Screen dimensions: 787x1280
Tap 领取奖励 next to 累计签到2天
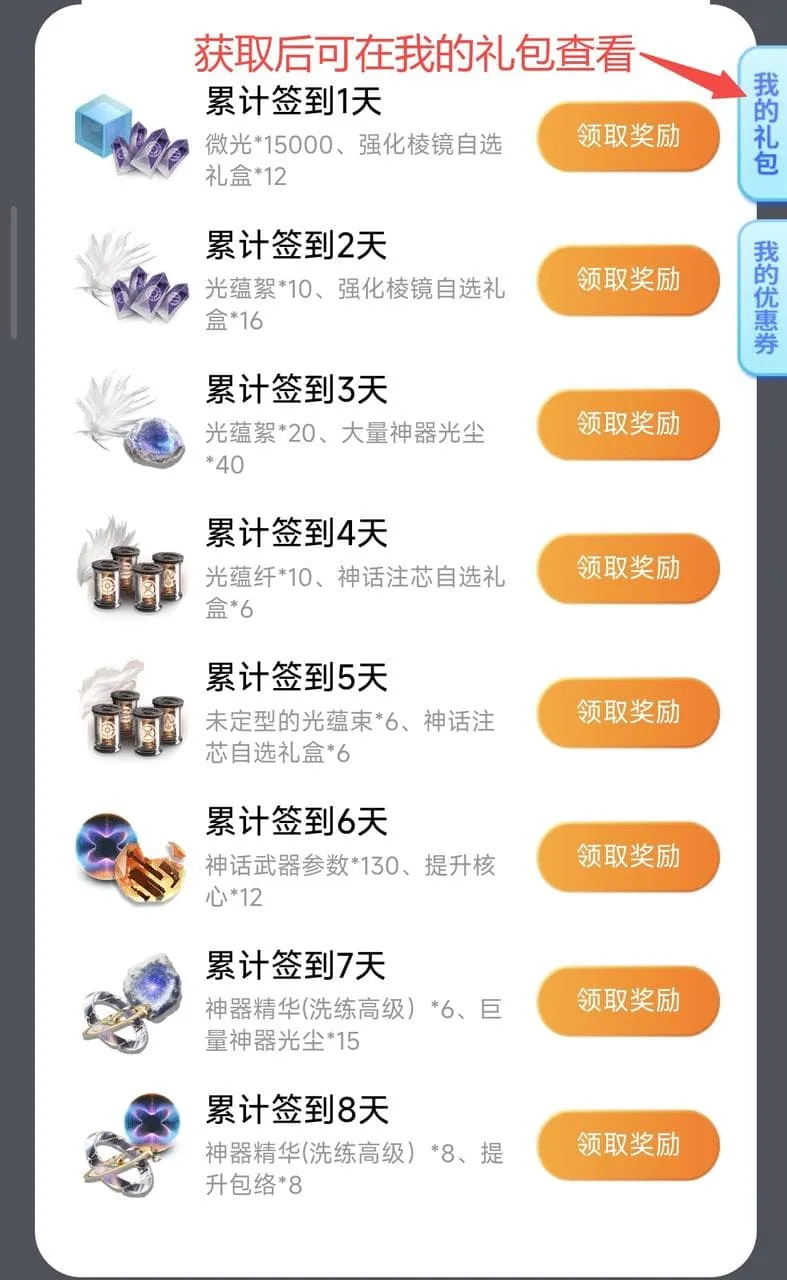point(628,280)
